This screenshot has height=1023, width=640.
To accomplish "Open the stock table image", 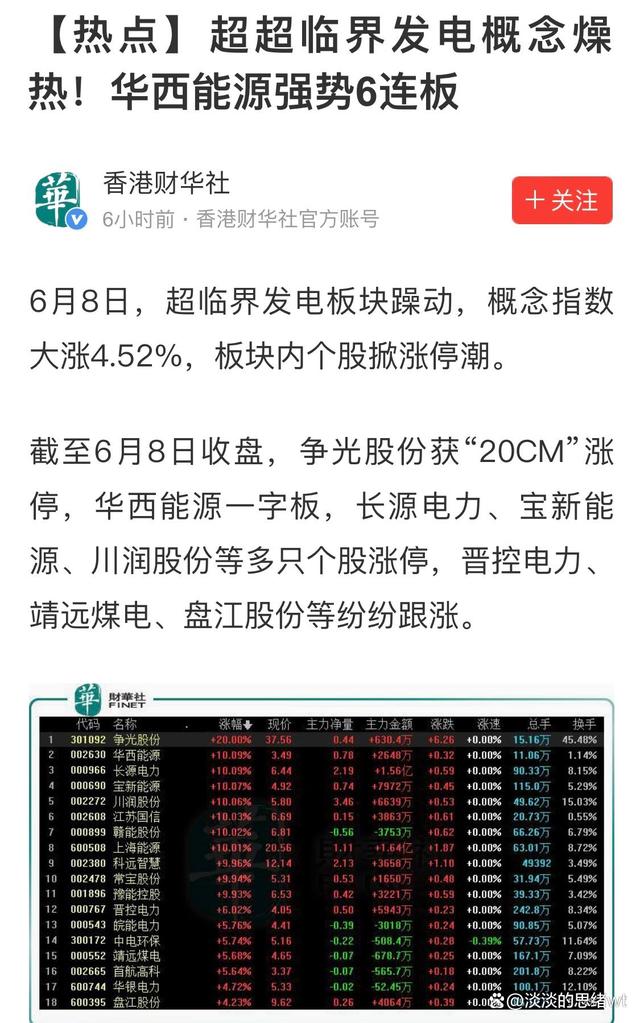I will click(320, 850).
